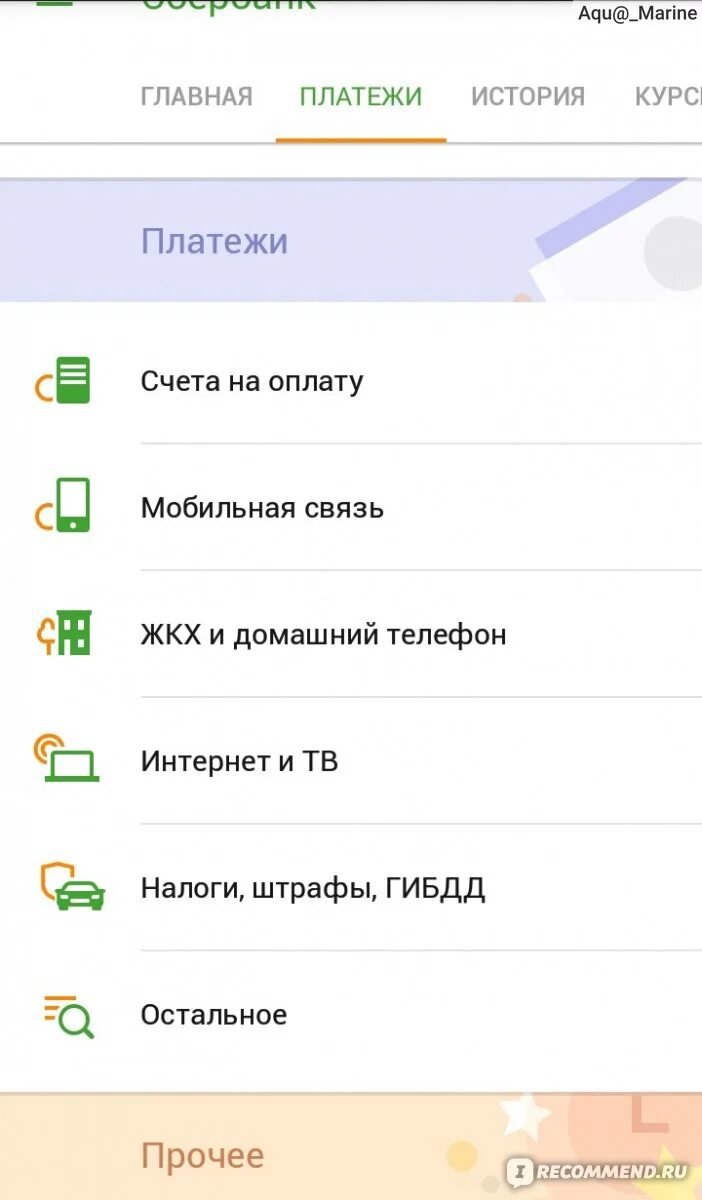The image size is (702, 1200).
Task: Open Налоги, штрафы, ГИБДД
Action: pos(351,888)
